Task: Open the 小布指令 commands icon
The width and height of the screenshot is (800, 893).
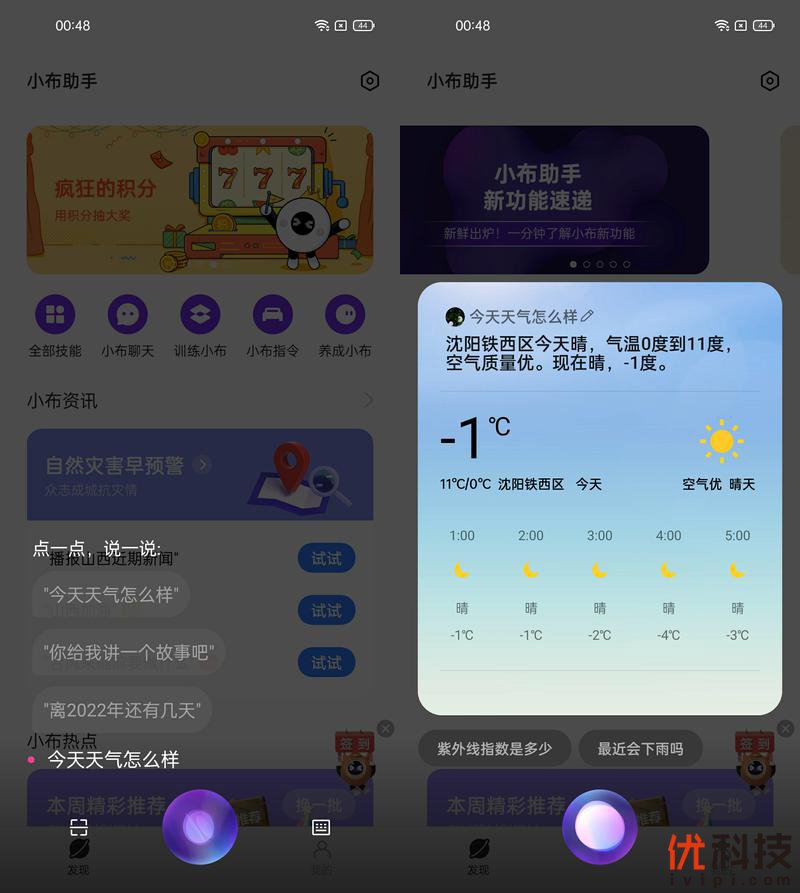Action: [273, 315]
